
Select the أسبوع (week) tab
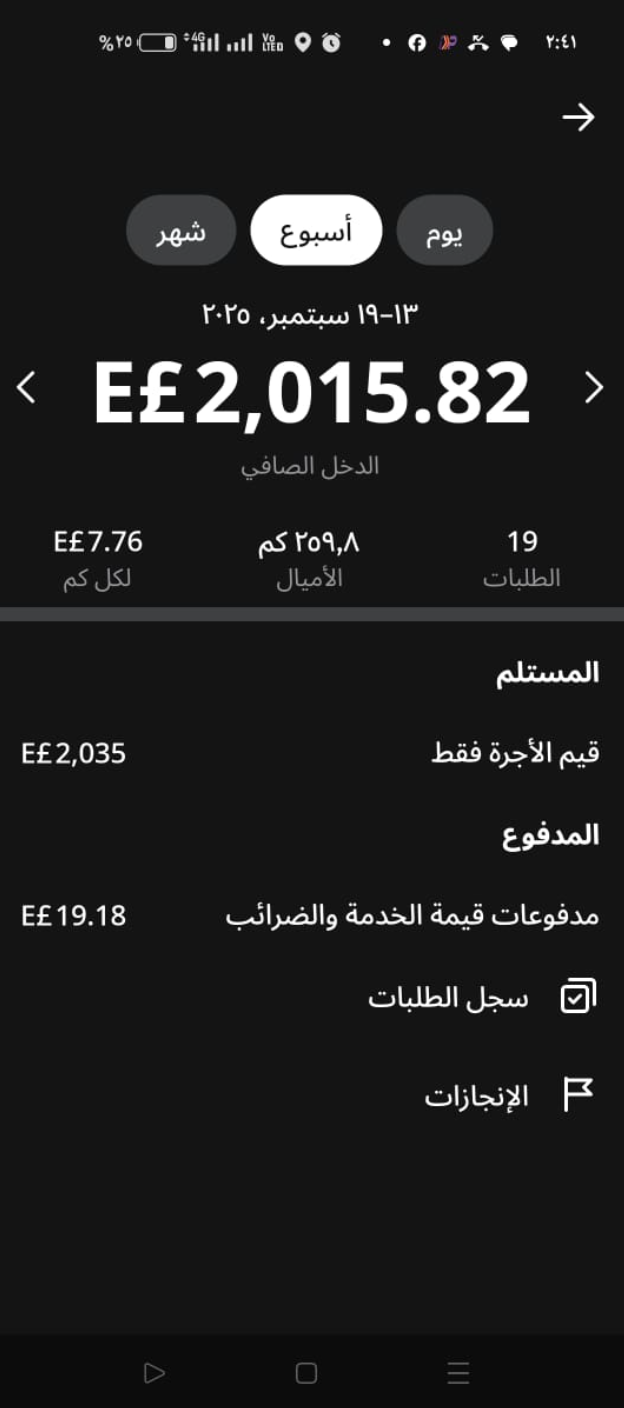(316, 231)
